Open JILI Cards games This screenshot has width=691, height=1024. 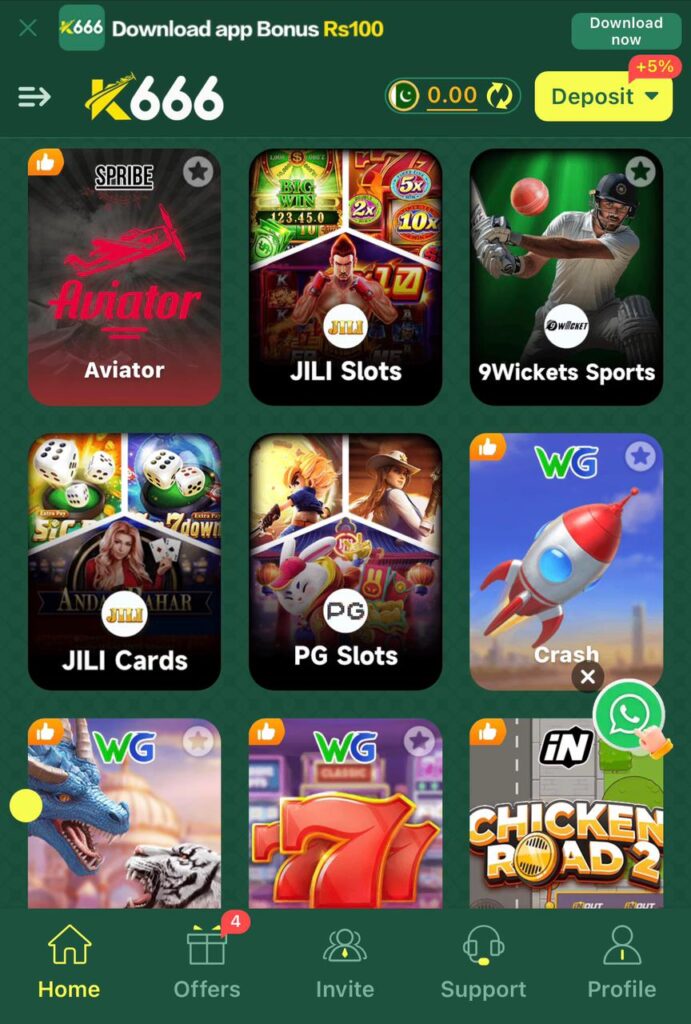(124, 561)
